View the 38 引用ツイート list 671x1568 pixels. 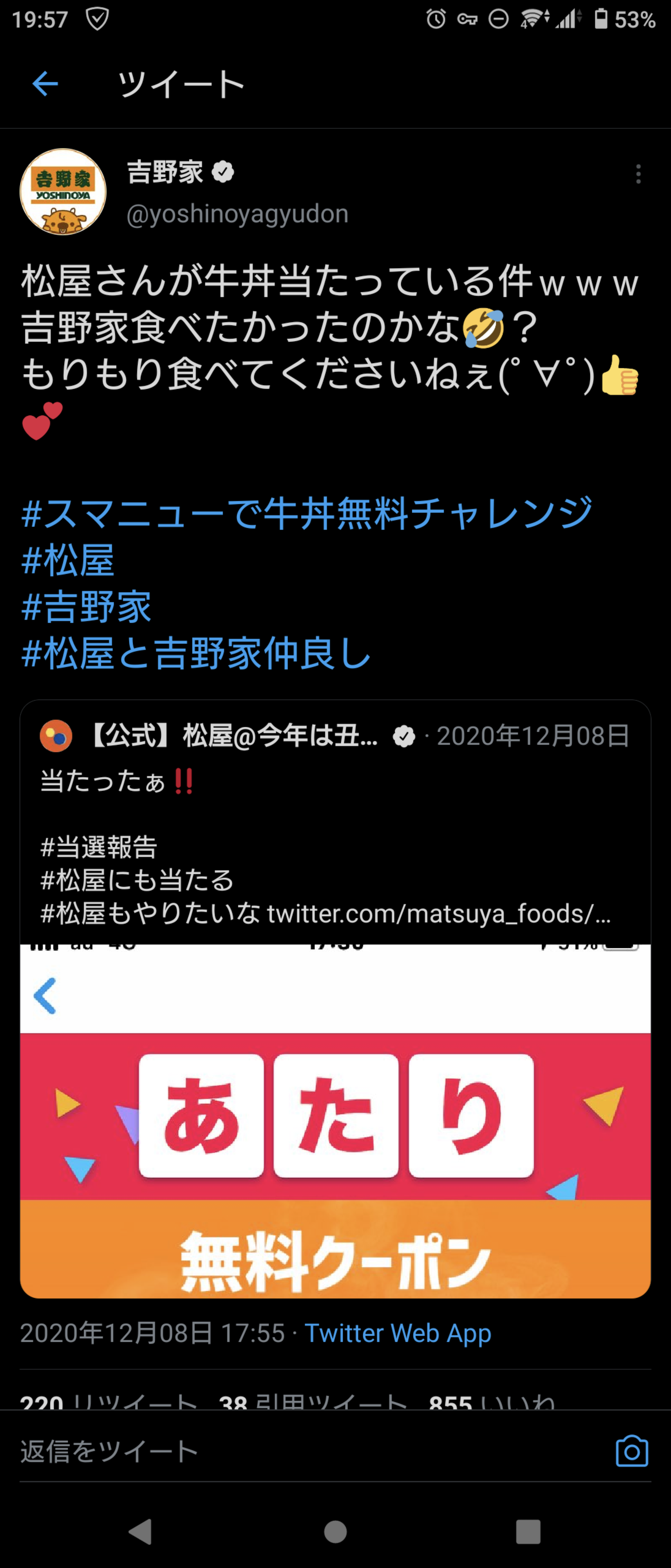[x=313, y=1403]
